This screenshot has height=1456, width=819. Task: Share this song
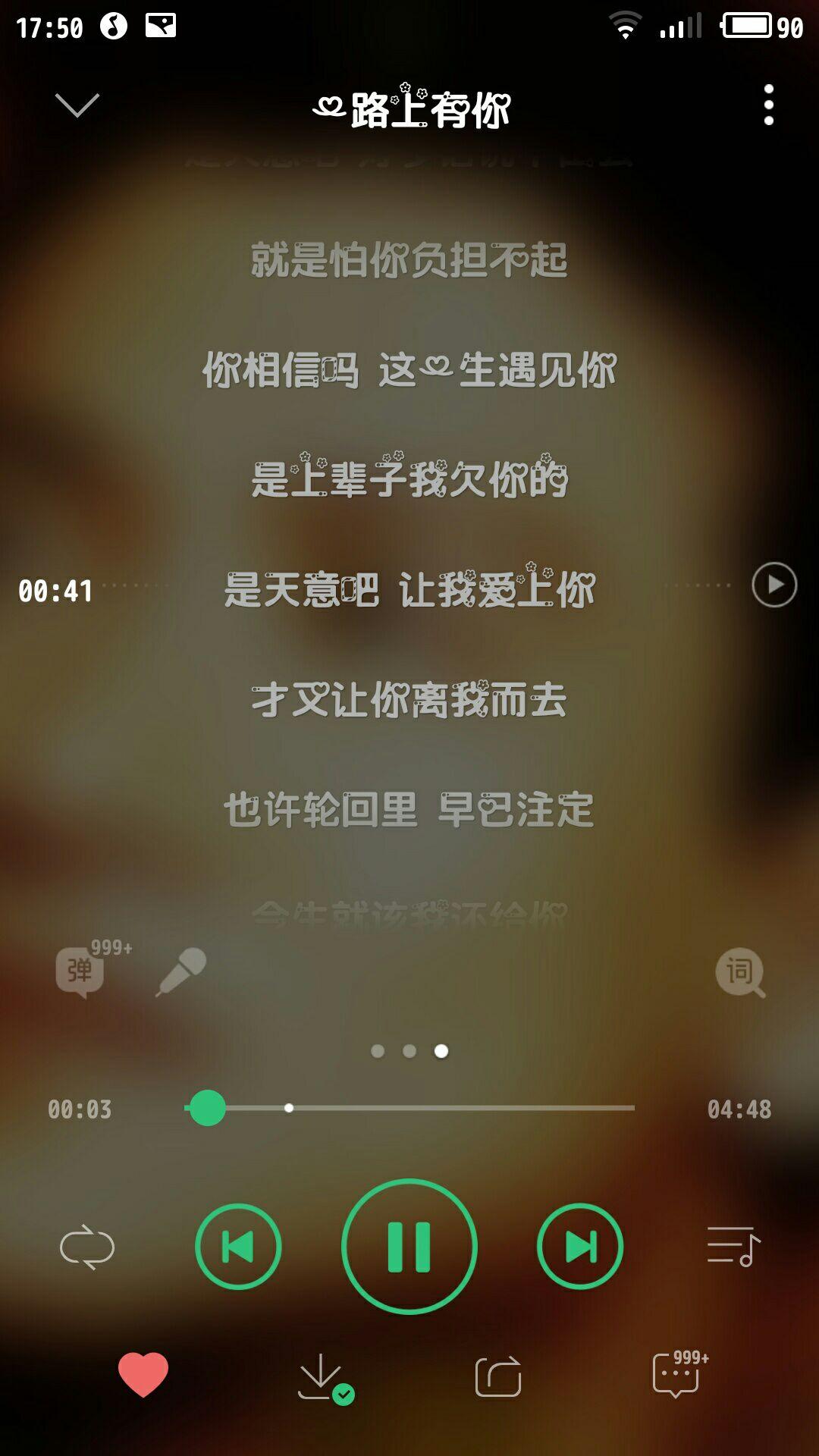click(498, 1376)
